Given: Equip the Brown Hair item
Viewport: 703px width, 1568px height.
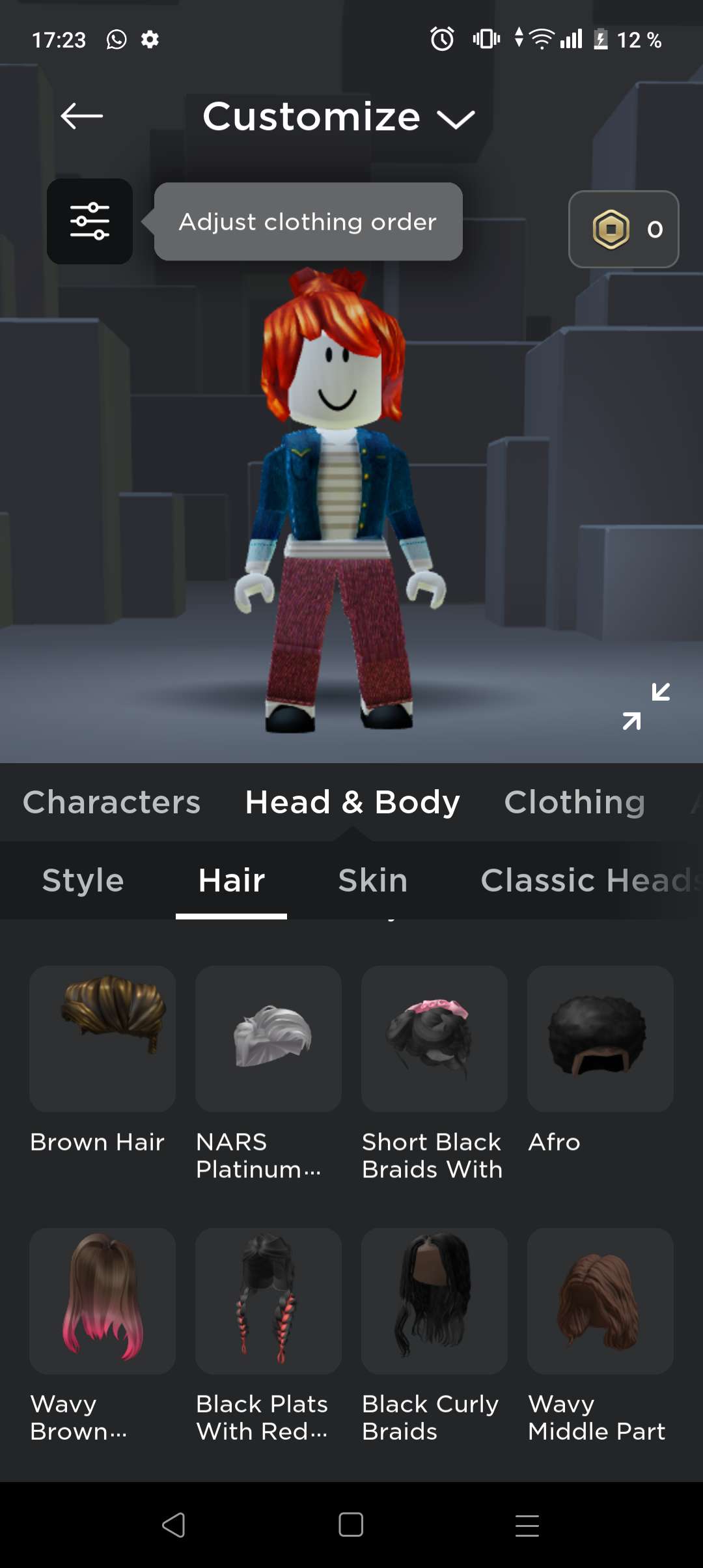Looking at the screenshot, I should tap(102, 1039).
